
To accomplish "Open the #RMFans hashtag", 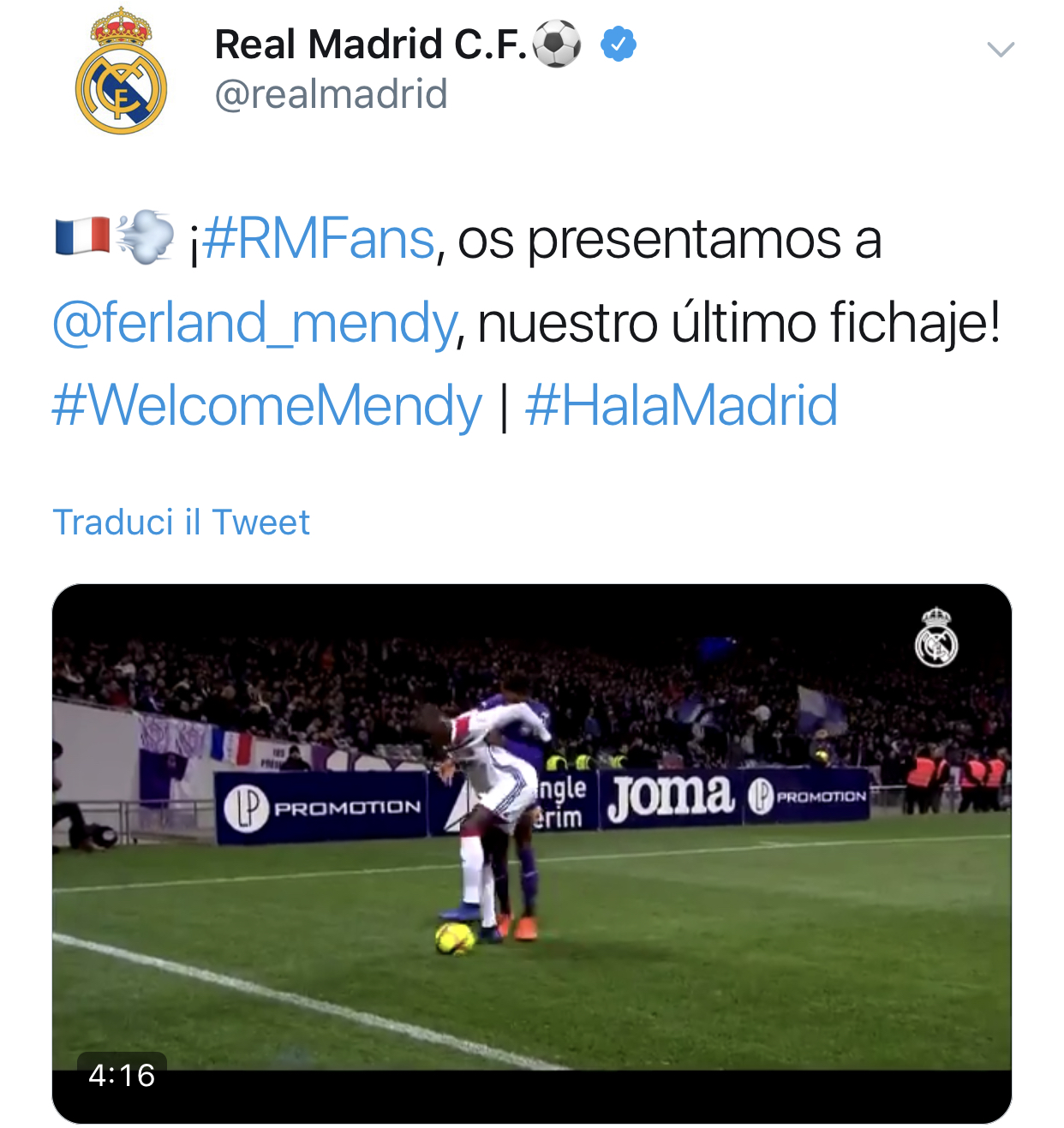I will tap(319, 239).
